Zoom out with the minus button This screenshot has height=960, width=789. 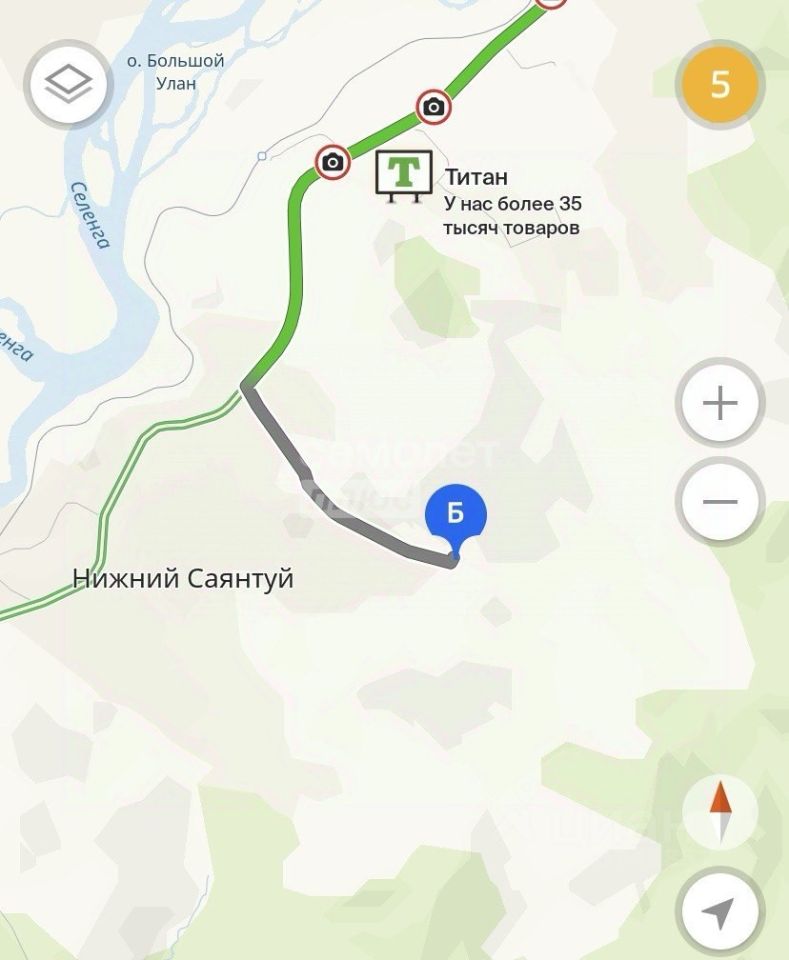click(x=720, y=501)
